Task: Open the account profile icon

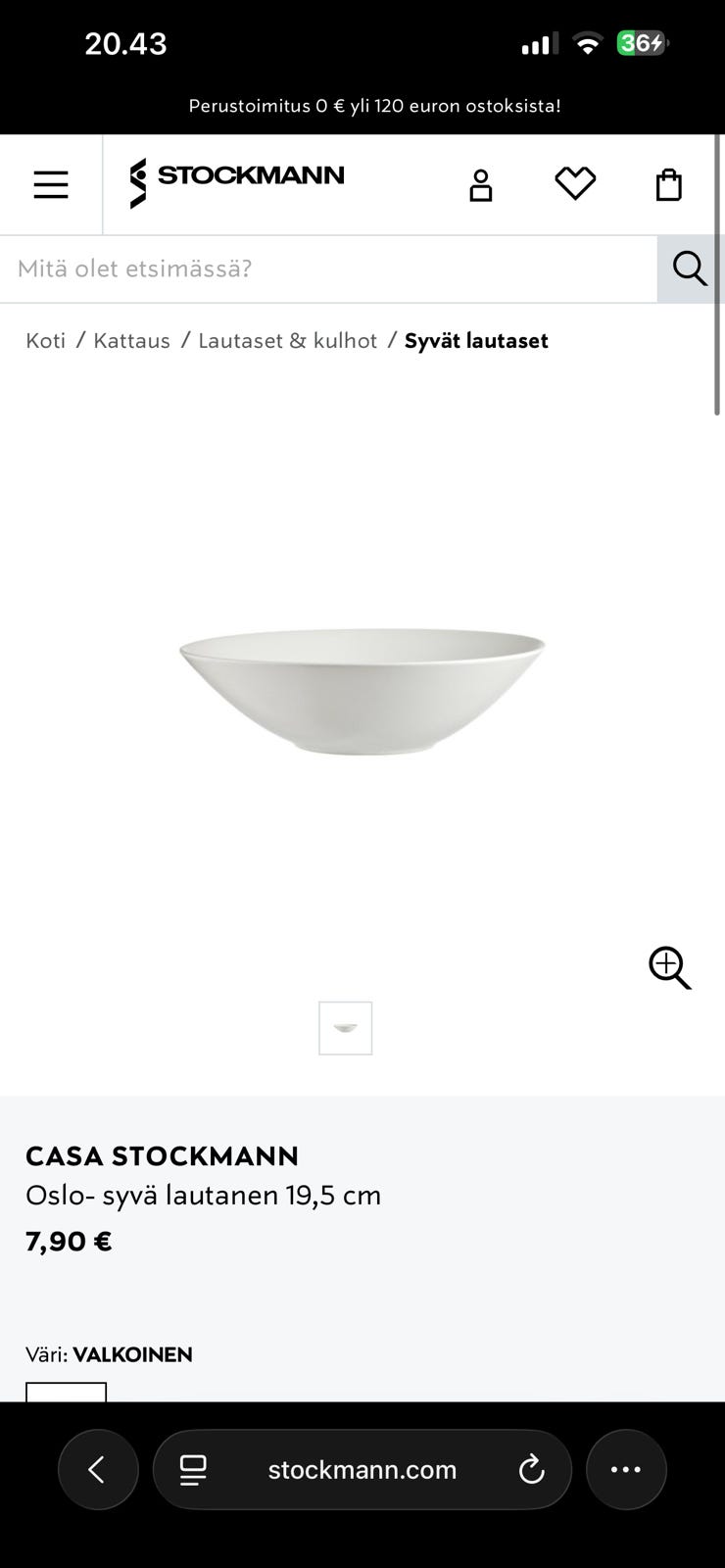Action: [x=480, y=184]
